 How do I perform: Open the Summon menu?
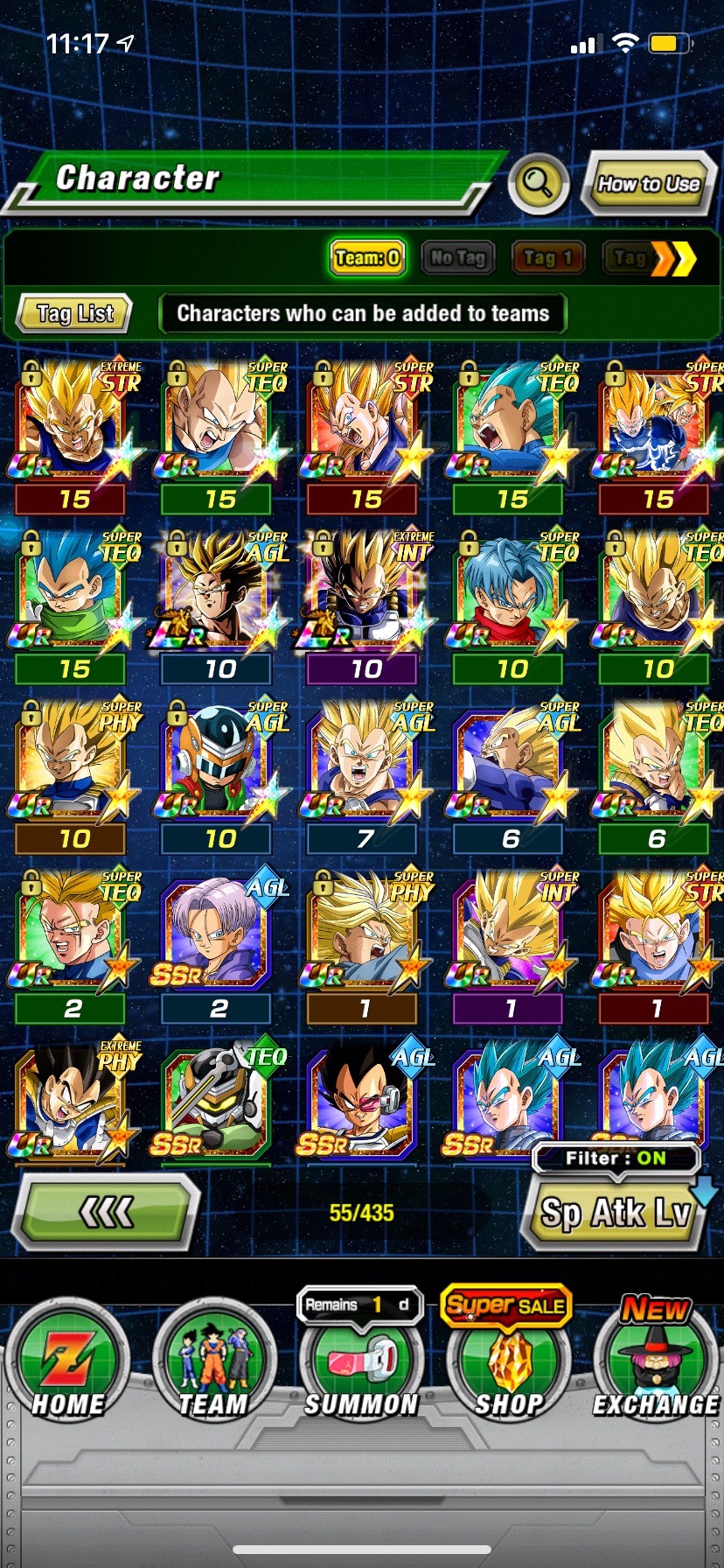coord(361,1365)
